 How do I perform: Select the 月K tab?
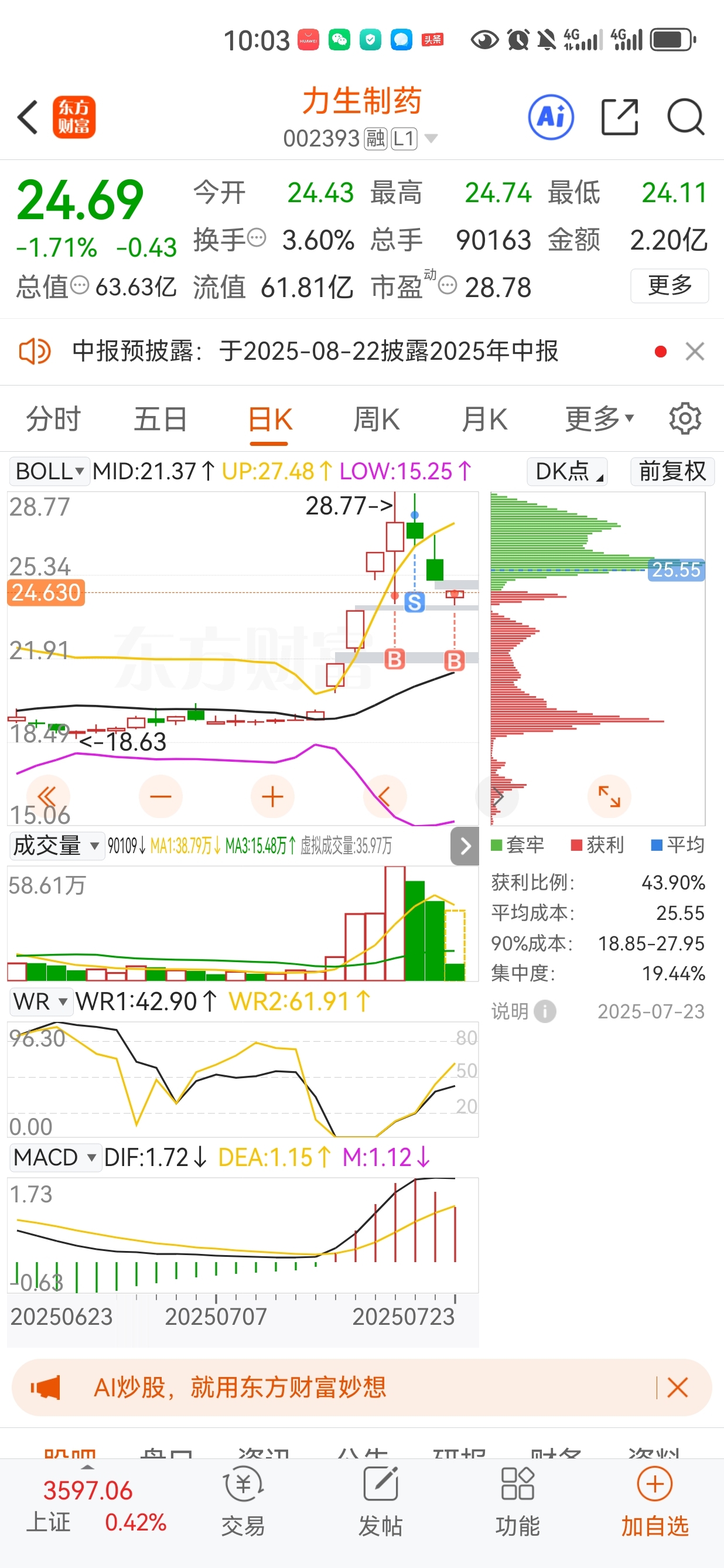484,420
